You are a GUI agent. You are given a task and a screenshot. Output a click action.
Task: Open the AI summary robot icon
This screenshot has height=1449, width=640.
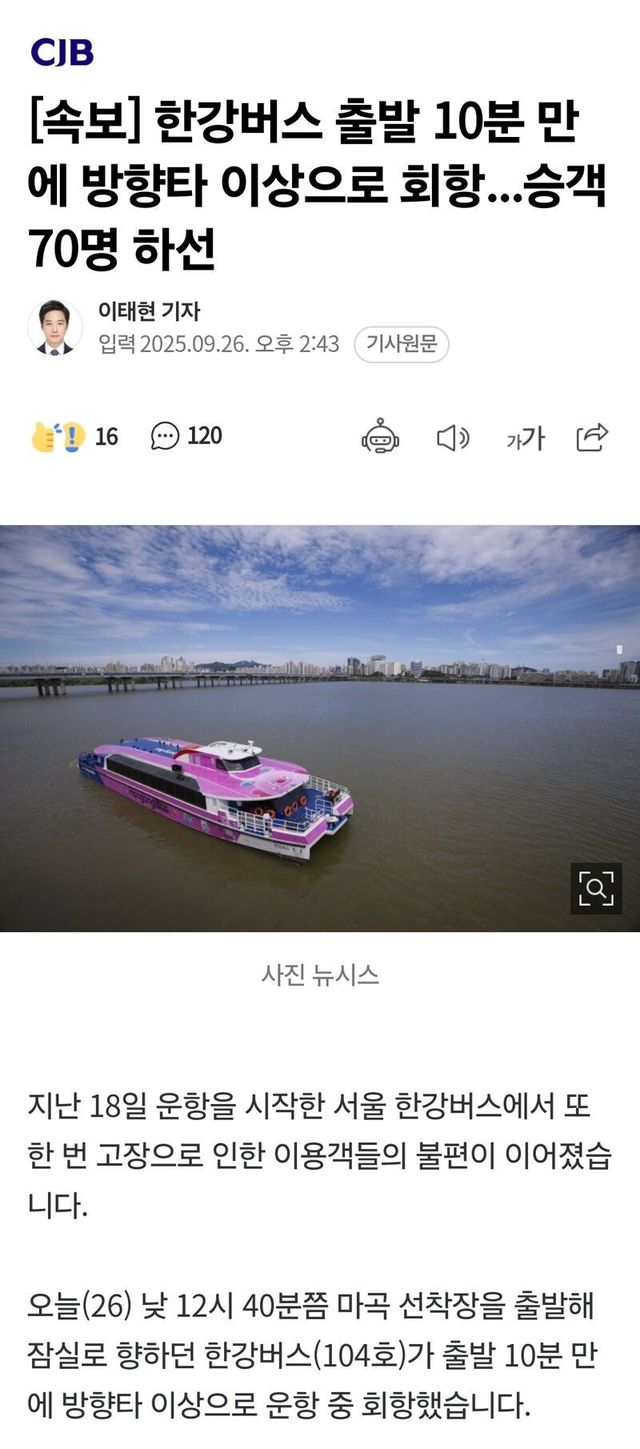(380, 437)
